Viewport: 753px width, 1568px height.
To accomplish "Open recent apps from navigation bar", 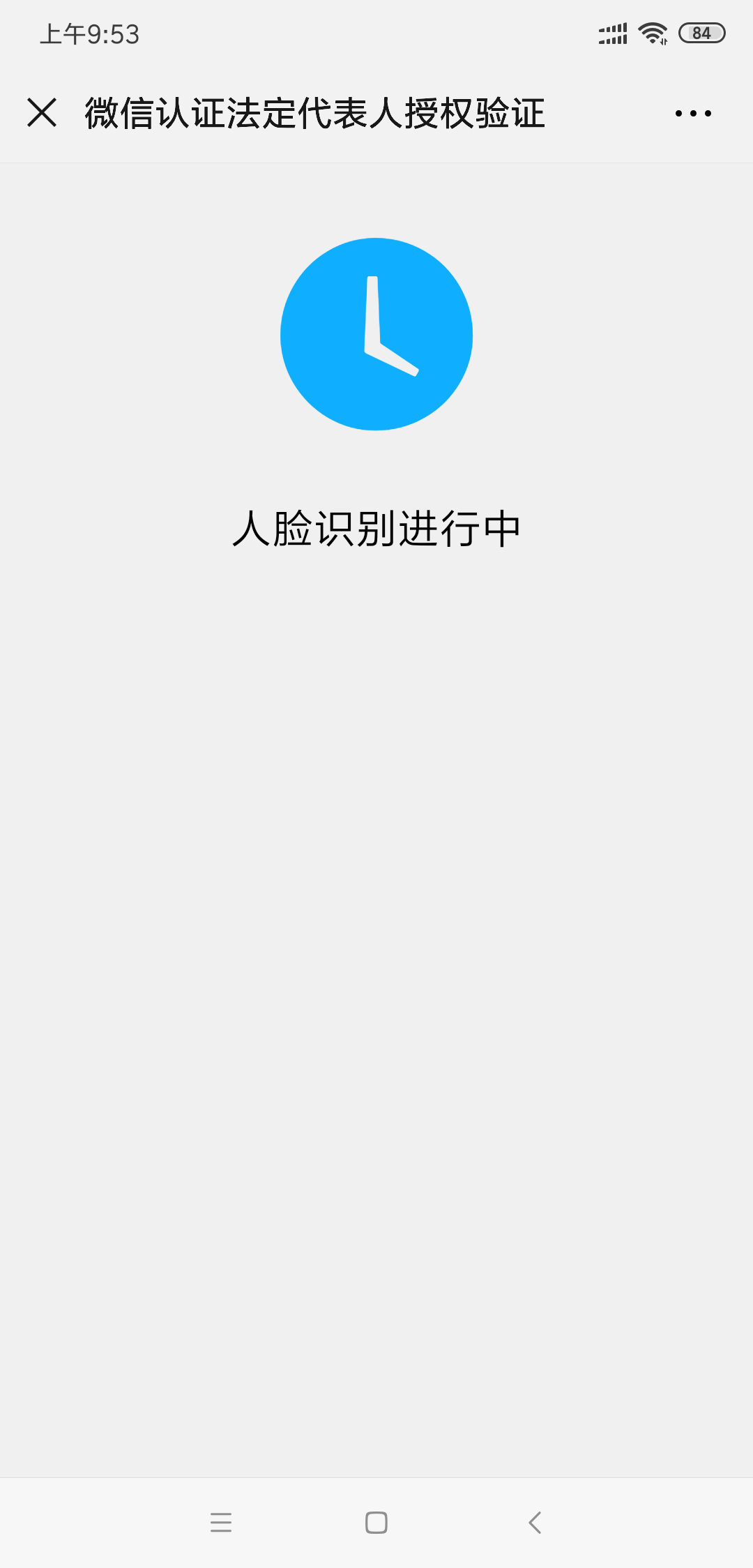I will [220, 1522].
